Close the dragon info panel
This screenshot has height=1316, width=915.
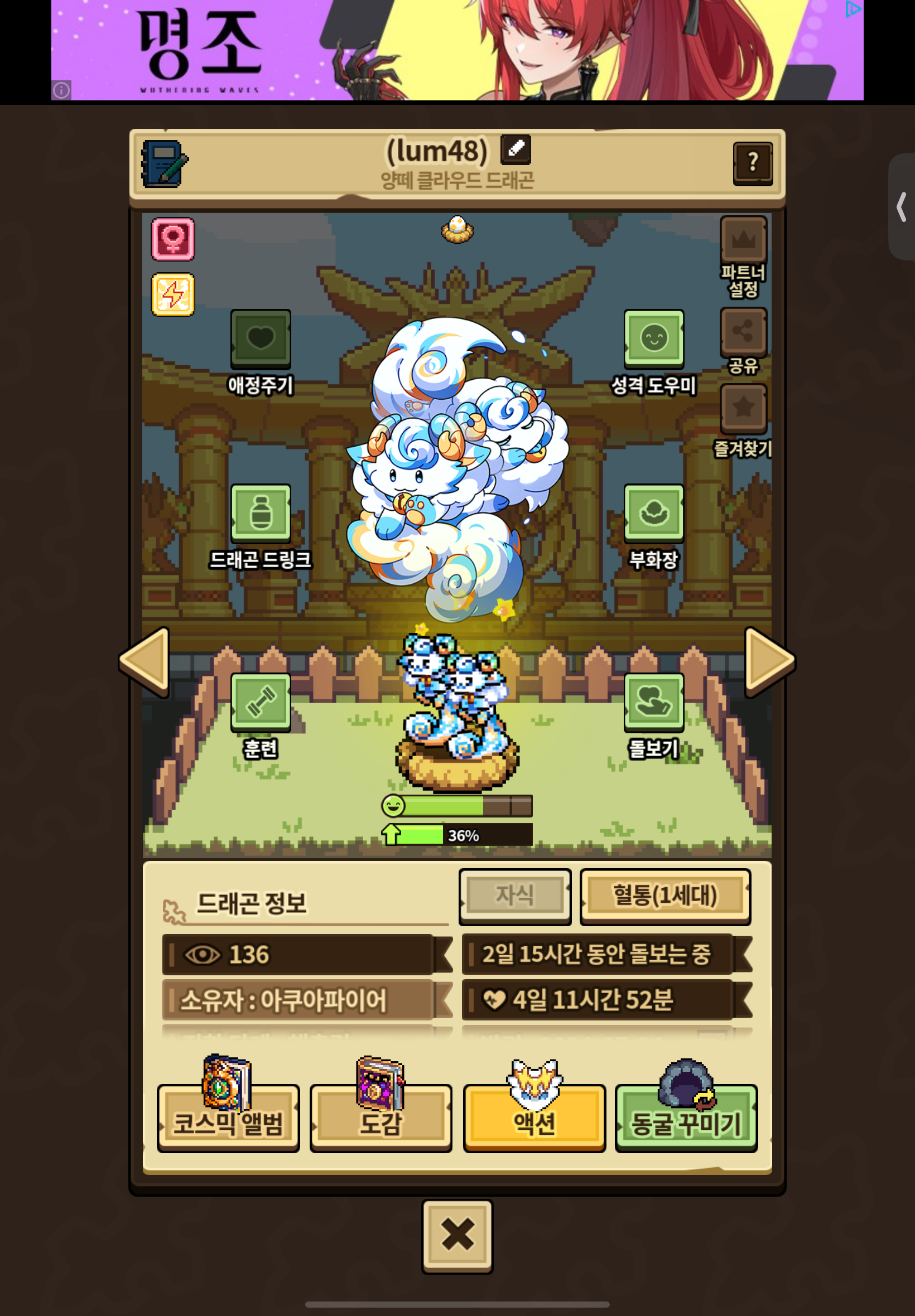point(457,1235)
